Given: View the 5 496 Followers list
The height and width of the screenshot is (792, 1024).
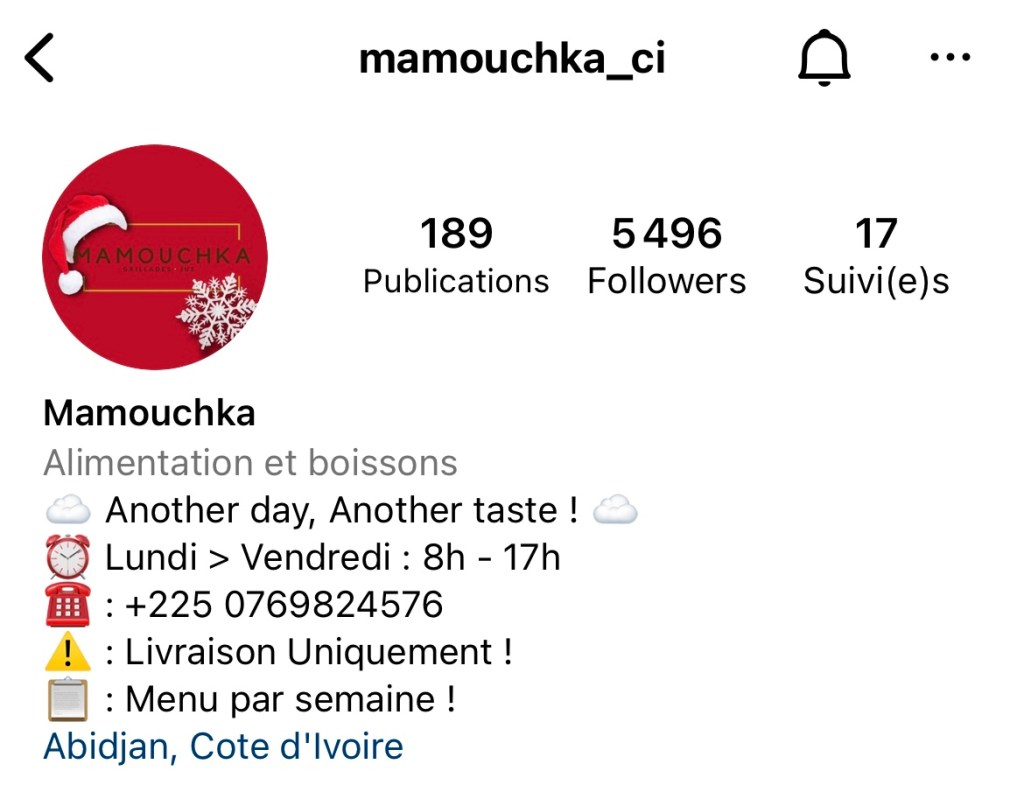Looking at the screenshot, I should (x=666, y=257).
